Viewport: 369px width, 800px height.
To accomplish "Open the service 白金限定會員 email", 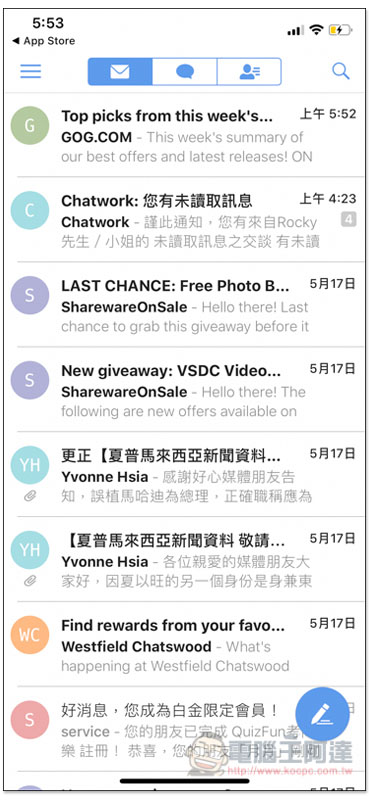I will pos(153,728).
